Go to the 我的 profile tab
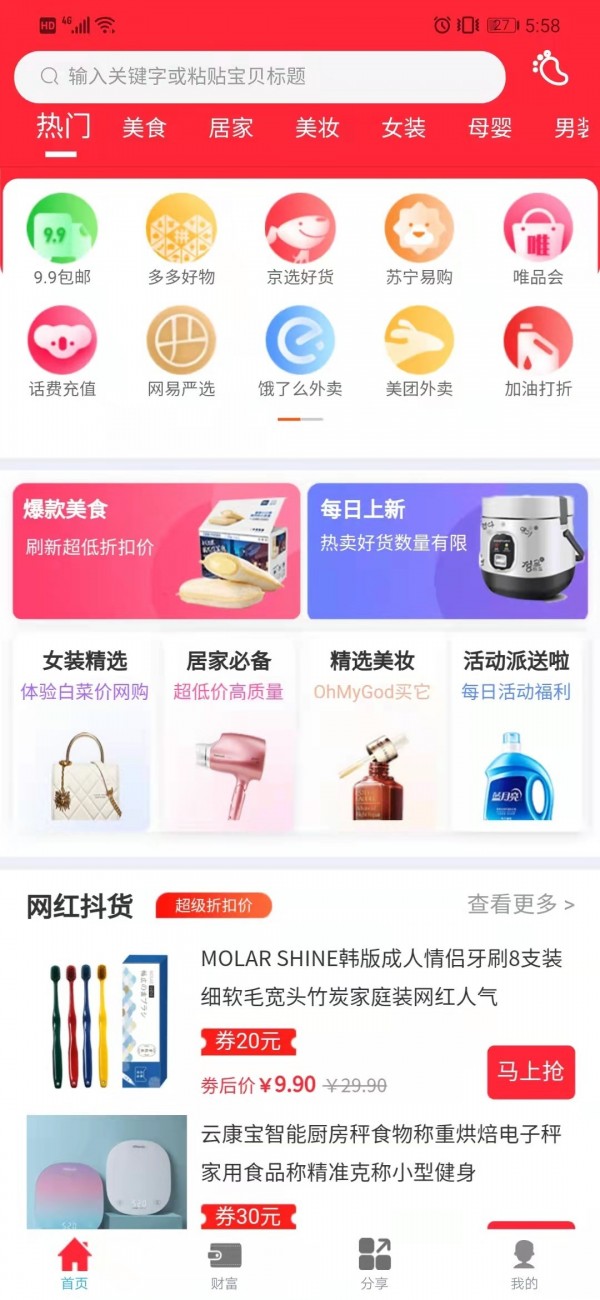The image size is (600, 1300). tap(524, 1265)
